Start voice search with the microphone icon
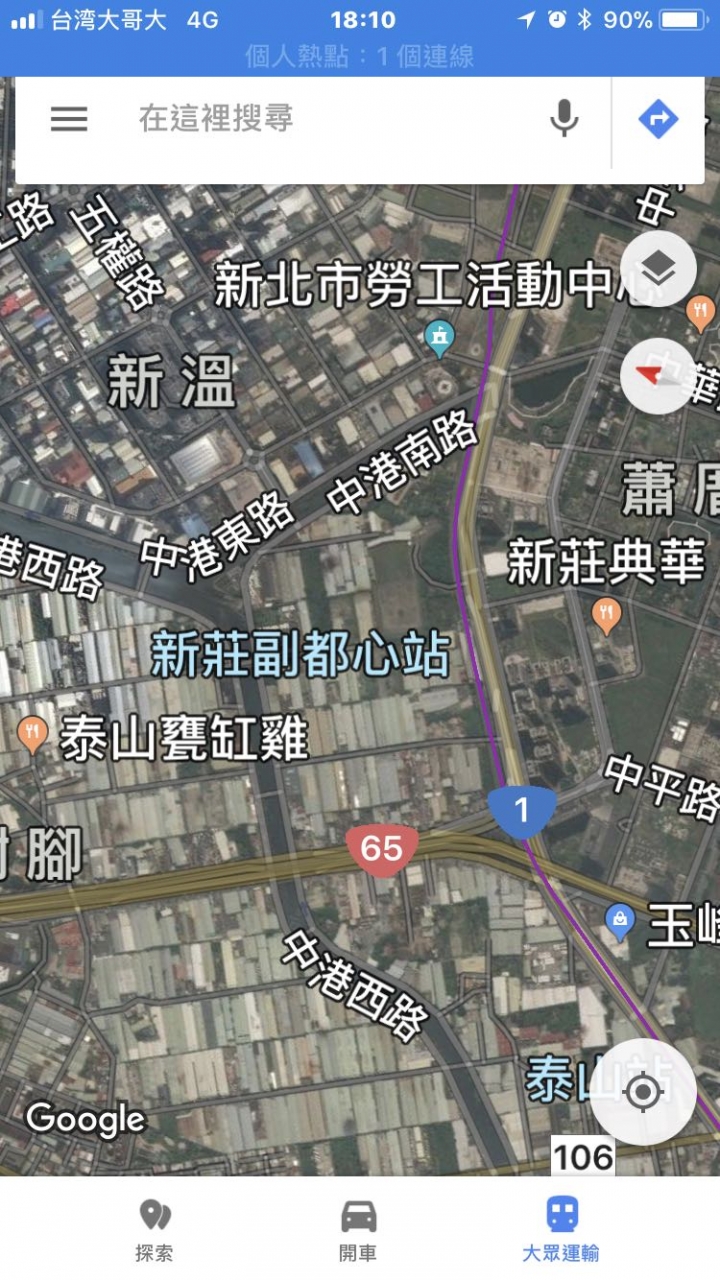The height and width of the screenshot is (1280, 720). pos(563,120)
